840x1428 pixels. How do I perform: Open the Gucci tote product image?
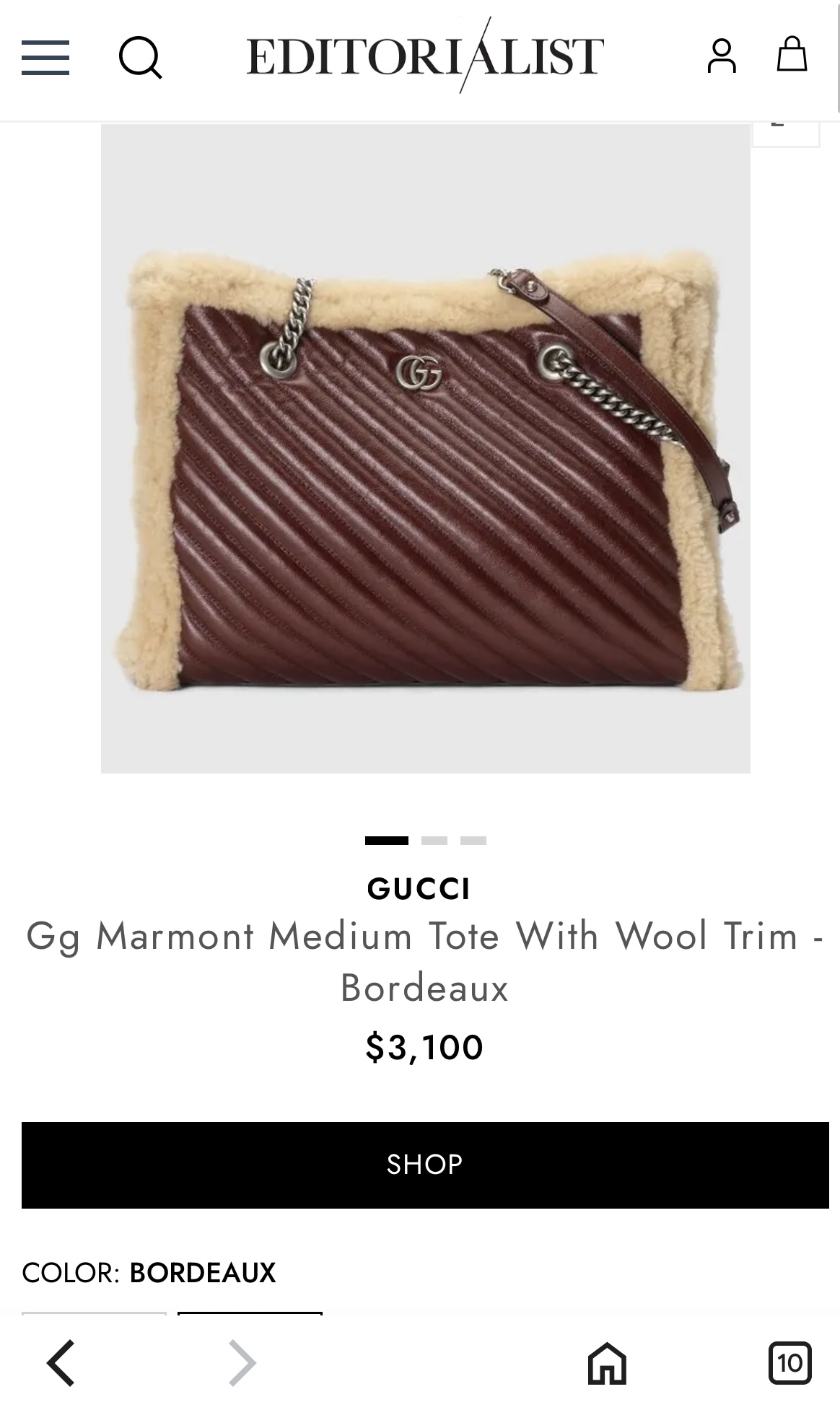tap(425, 448)
